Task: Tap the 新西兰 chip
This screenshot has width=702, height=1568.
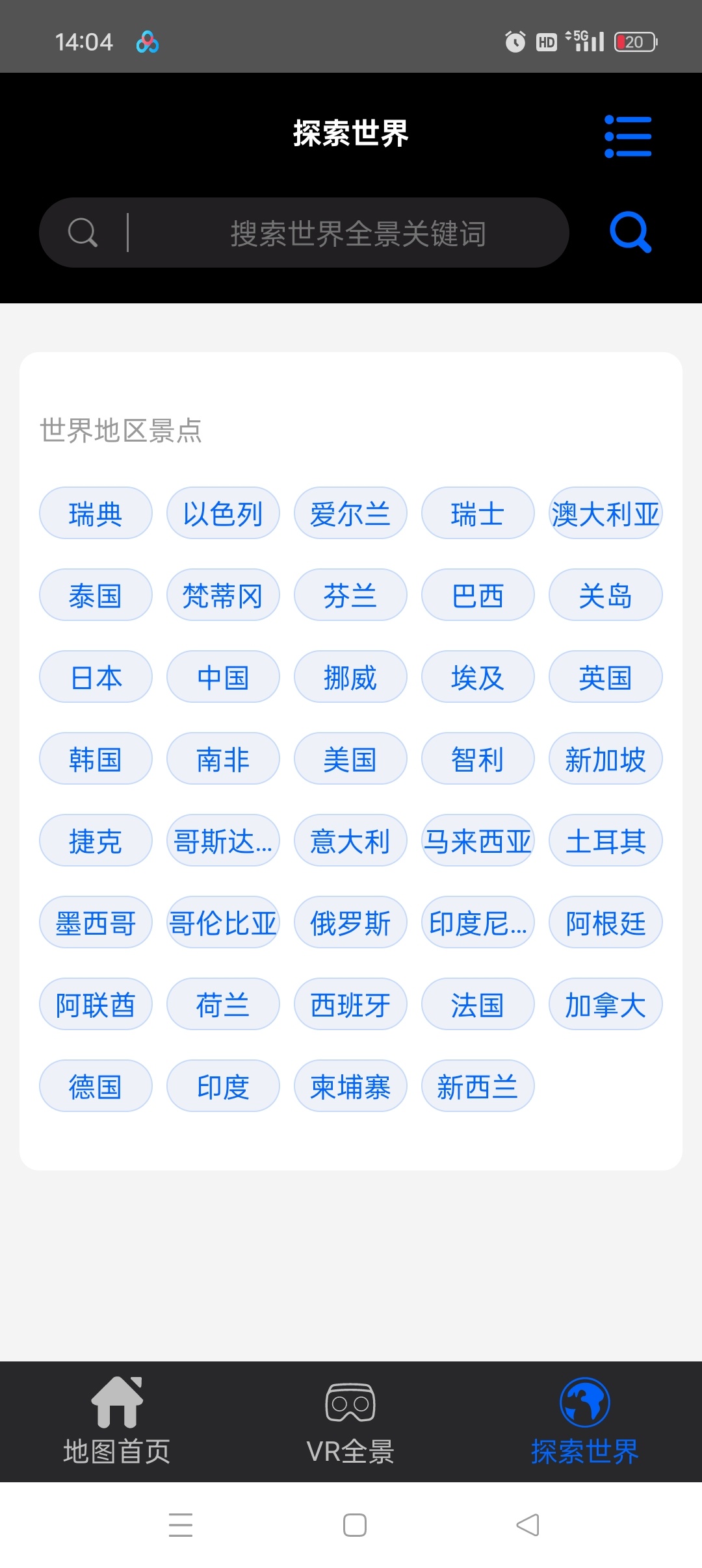Action: pos(478,1087)
